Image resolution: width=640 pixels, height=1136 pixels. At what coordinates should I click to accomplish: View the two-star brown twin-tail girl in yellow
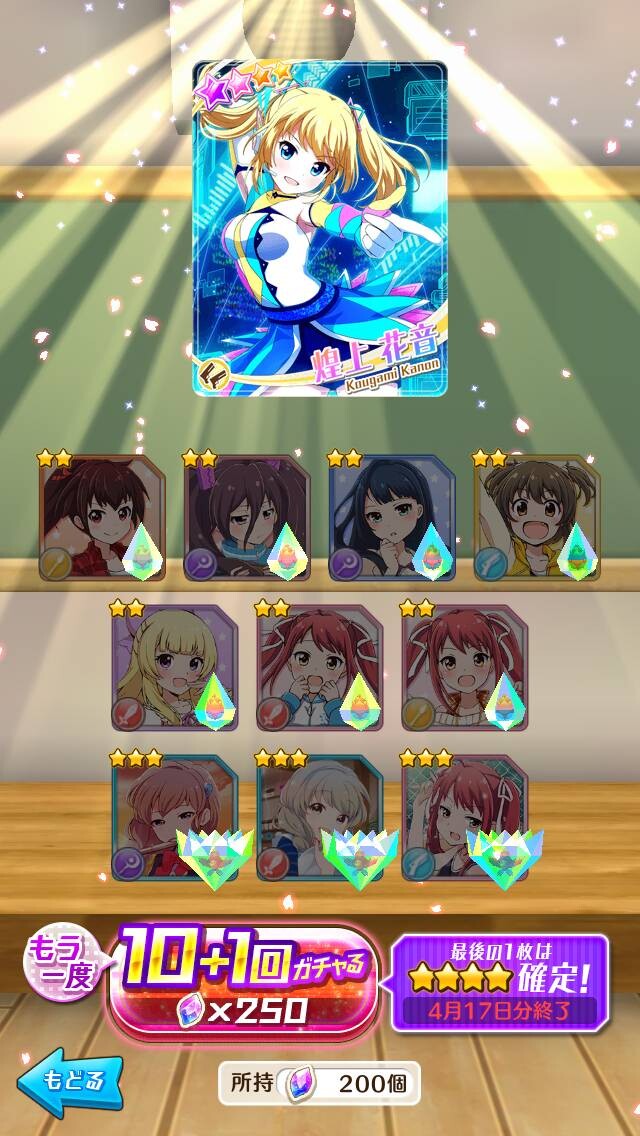click(x=537, y=518)
